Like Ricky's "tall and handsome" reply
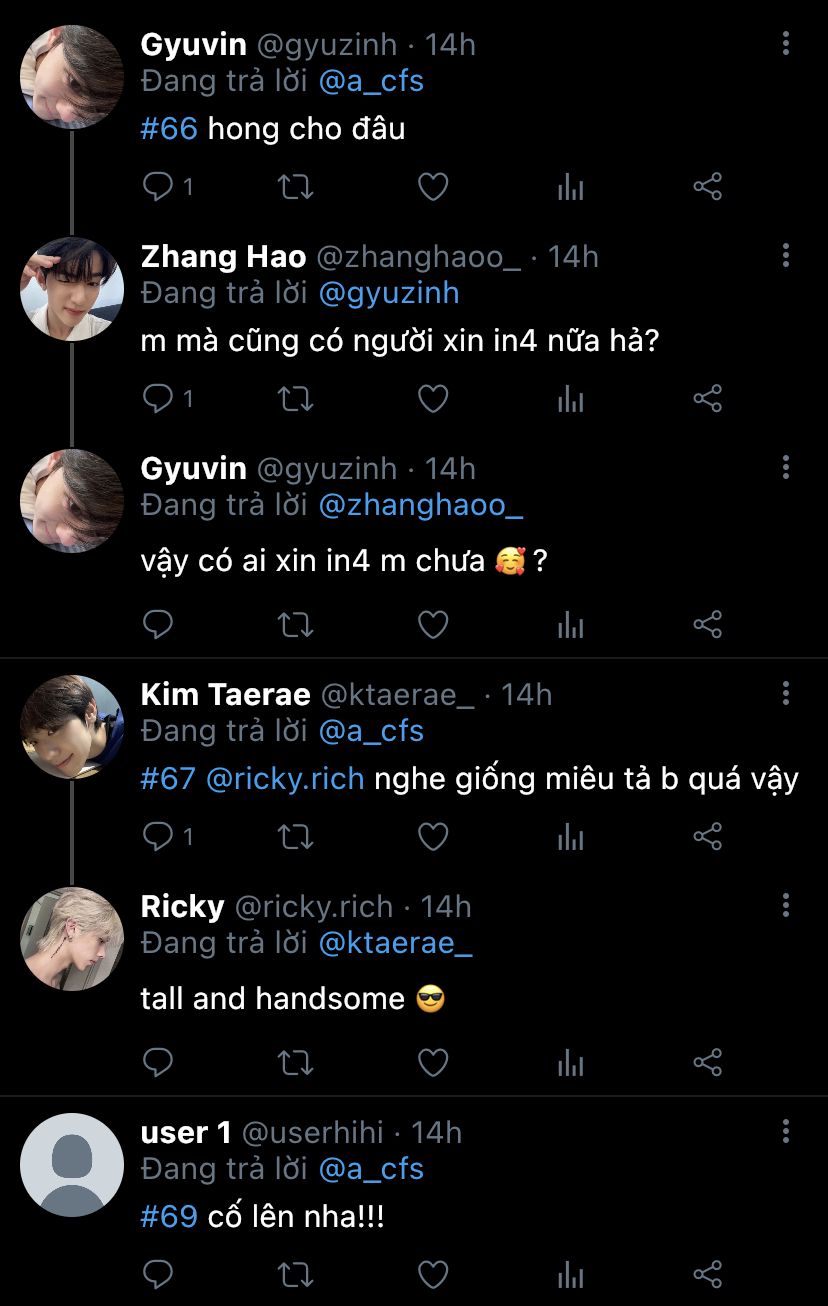This screenshot has height=1306, width=828. pos(432,1062)
